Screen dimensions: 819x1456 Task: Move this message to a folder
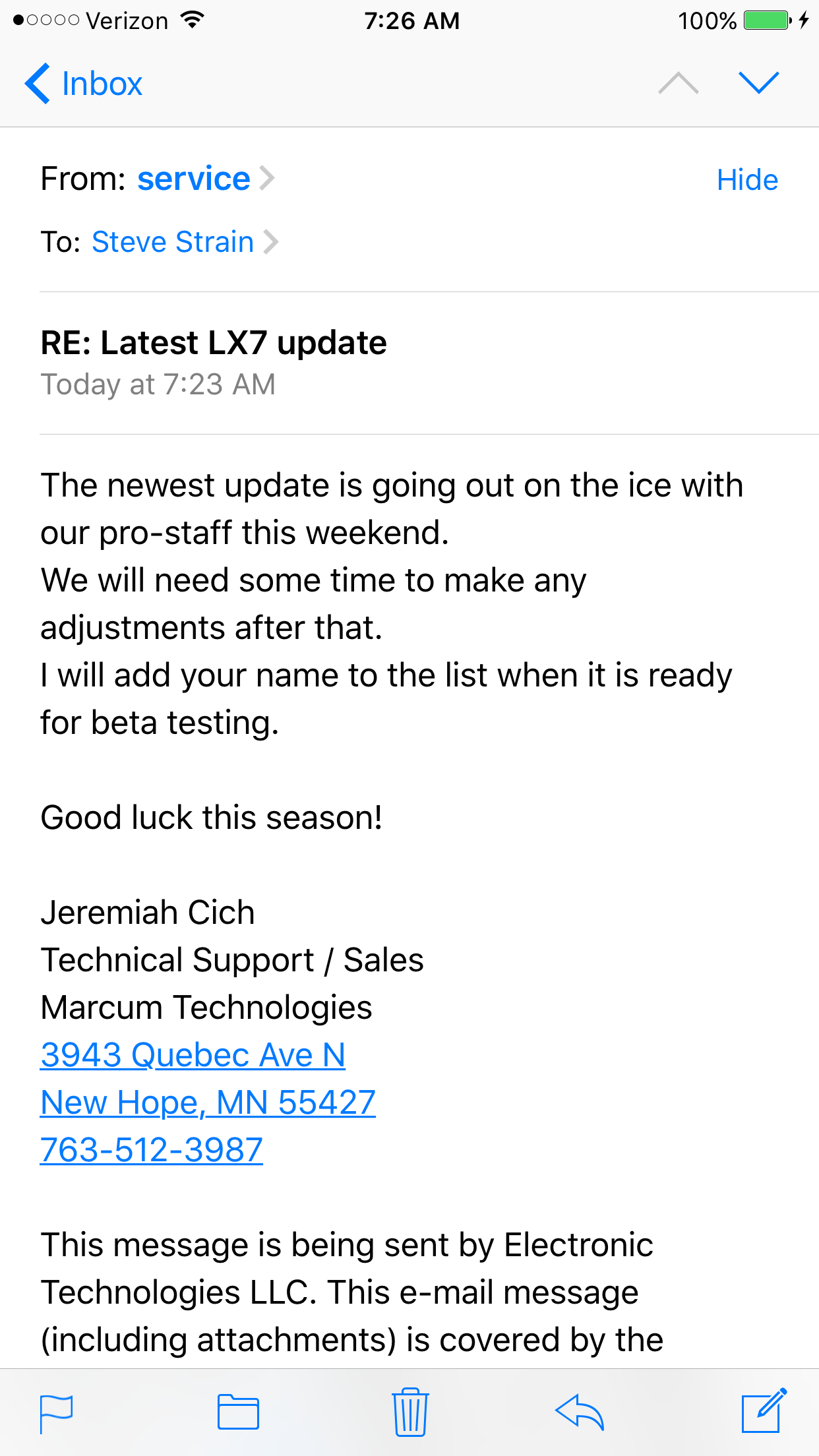238,1412
